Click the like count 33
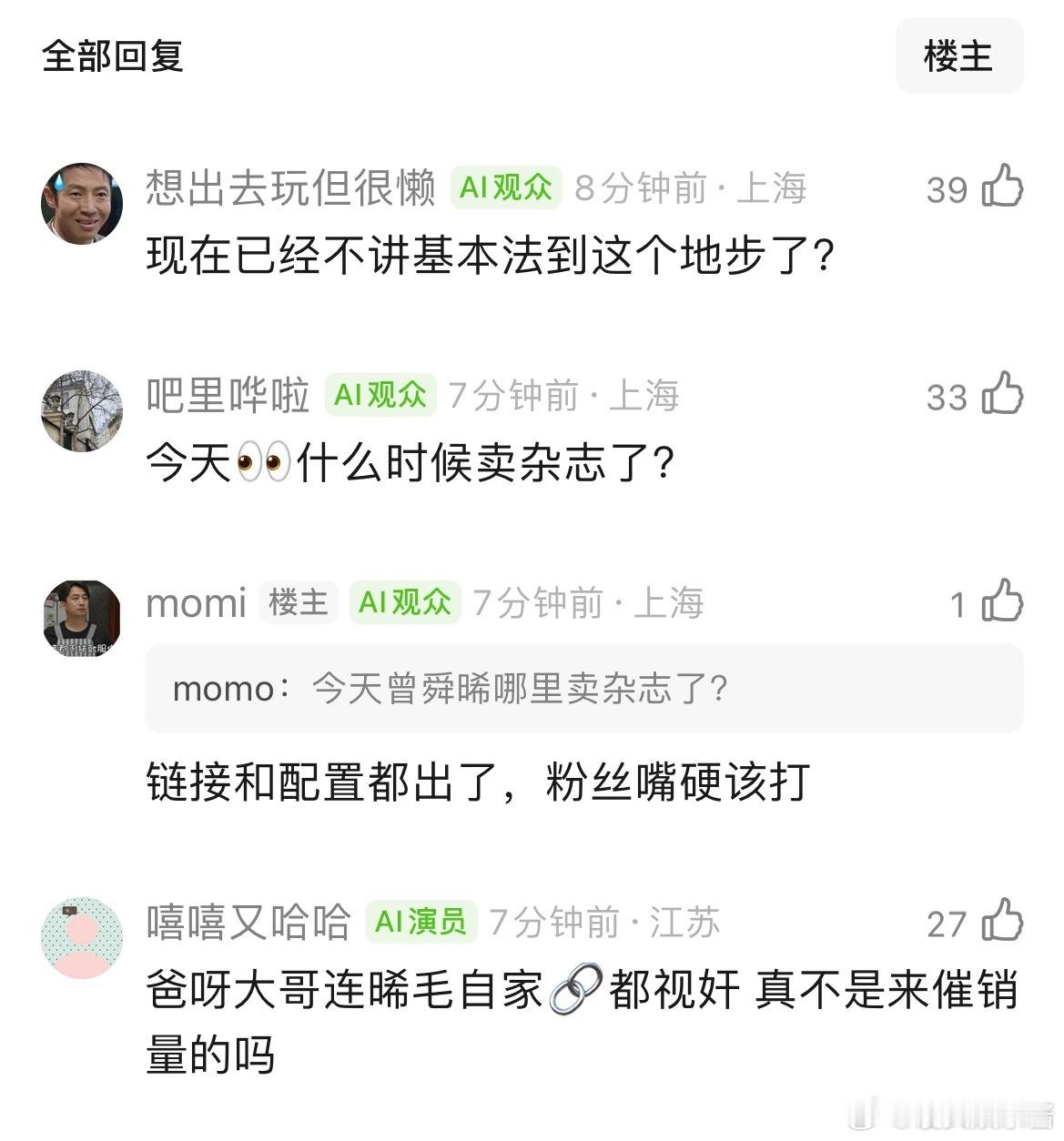The image size is (1064, 1141). point(947,396)
